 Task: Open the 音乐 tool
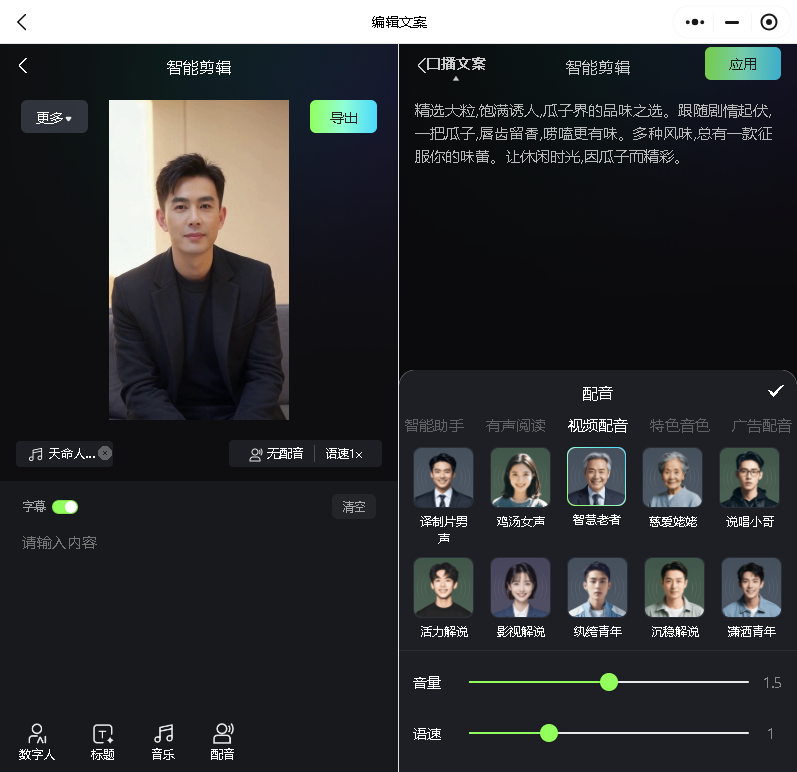pos(163,742)
